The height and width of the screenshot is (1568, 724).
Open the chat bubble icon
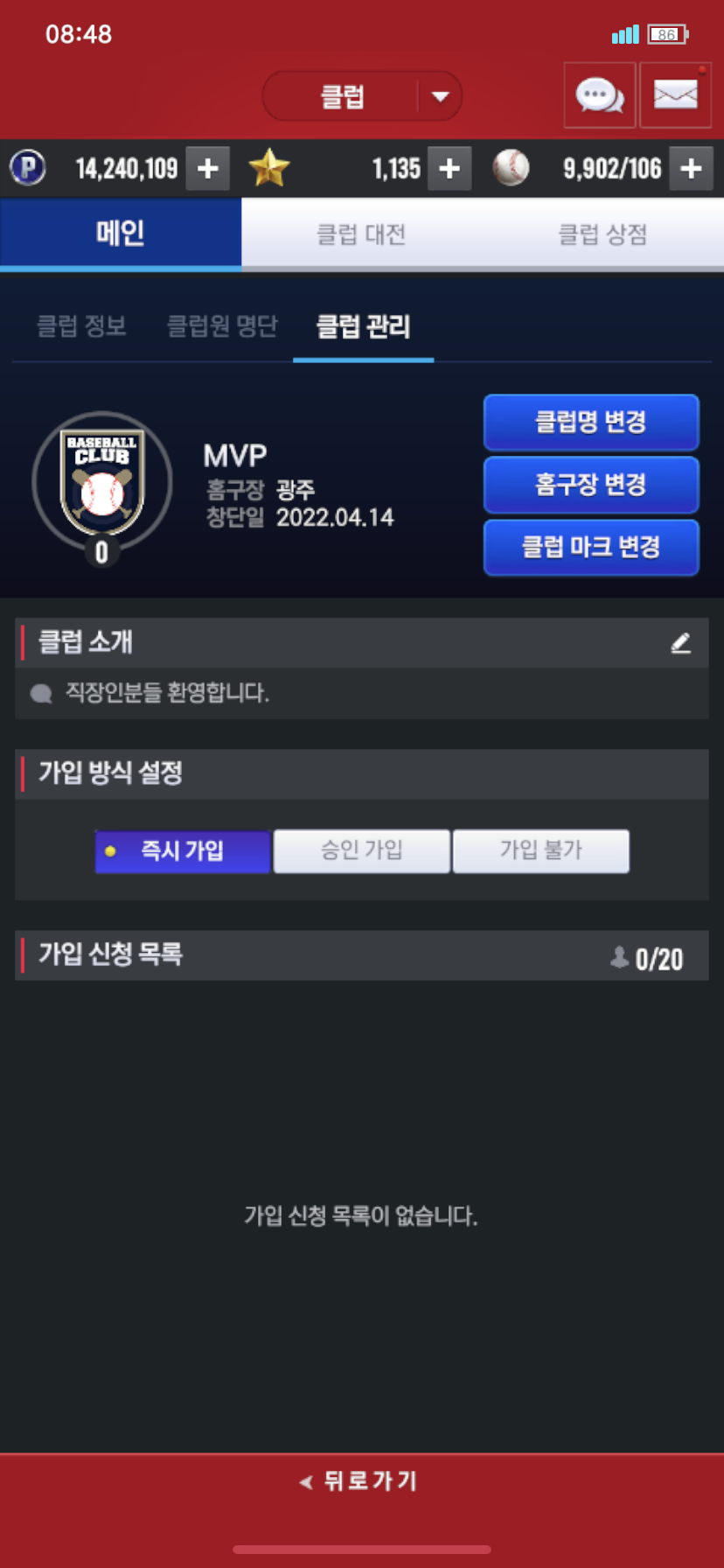[x=599, y=95]
